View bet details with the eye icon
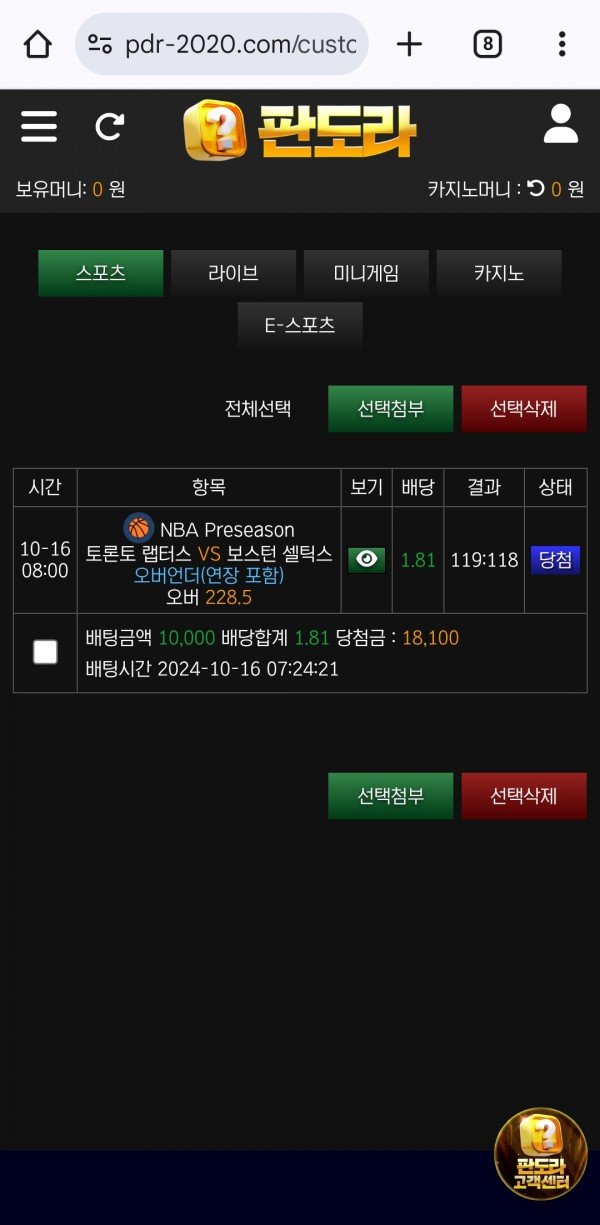This screenshot has width=600, height=1225. [366, 560]
